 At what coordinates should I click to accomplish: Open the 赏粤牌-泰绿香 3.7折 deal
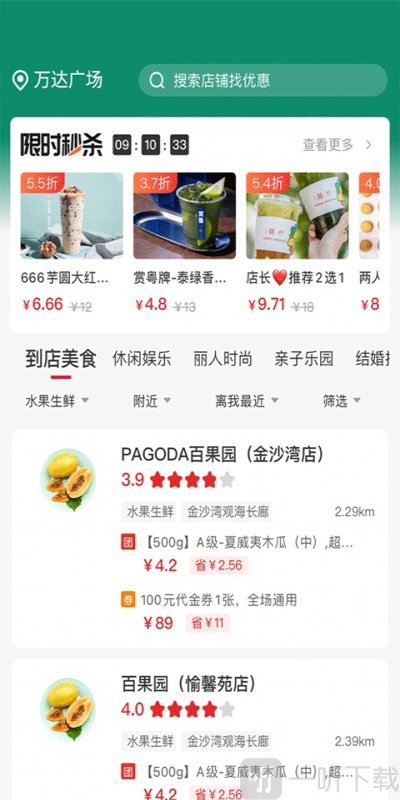[x=184, y=242]
